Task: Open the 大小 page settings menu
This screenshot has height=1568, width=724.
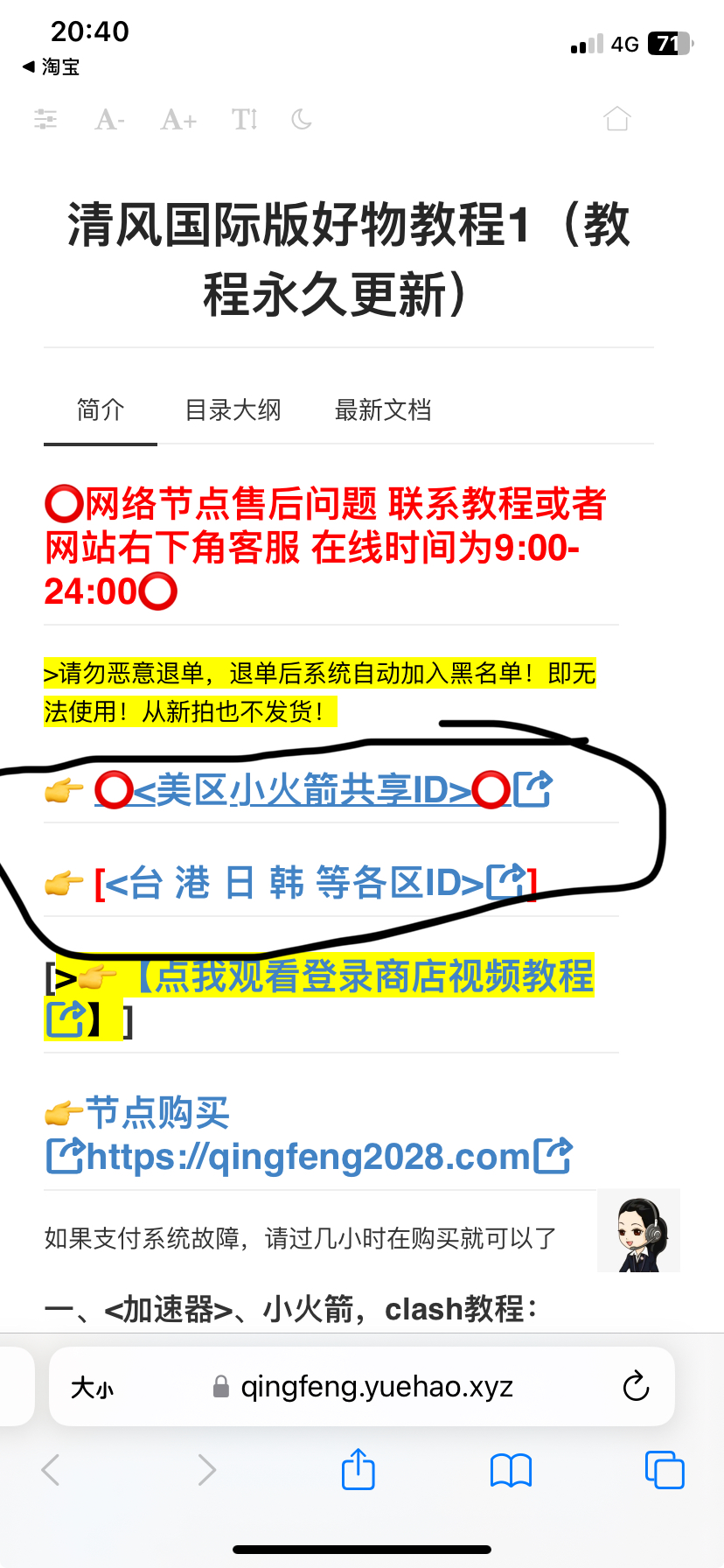Action: click(x=92, y=1388)
